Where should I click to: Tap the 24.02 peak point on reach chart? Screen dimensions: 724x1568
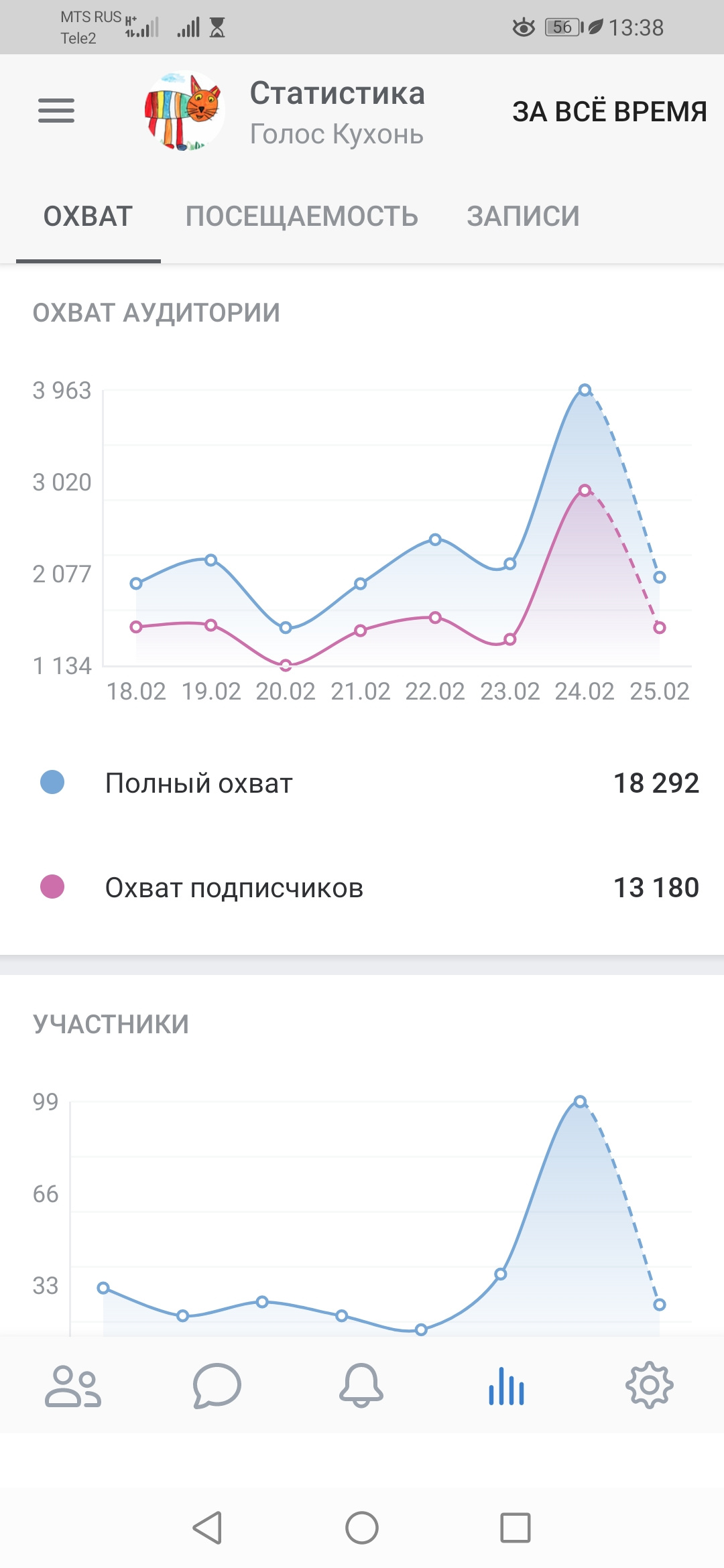[585, 390]
